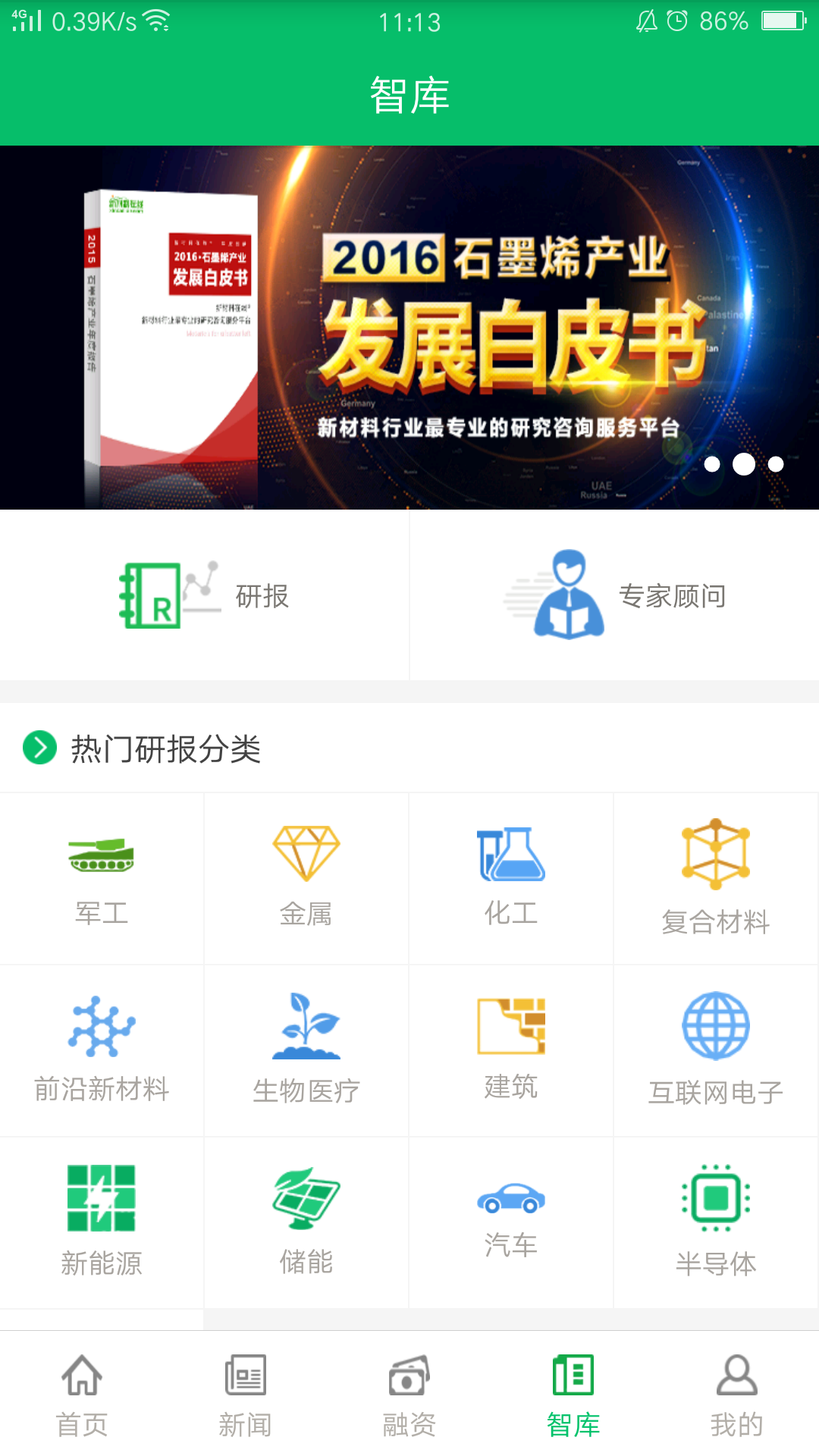This screenshot has width=819, height=1456.
Task: Select the 军工 category
Action: coord(102,880)
